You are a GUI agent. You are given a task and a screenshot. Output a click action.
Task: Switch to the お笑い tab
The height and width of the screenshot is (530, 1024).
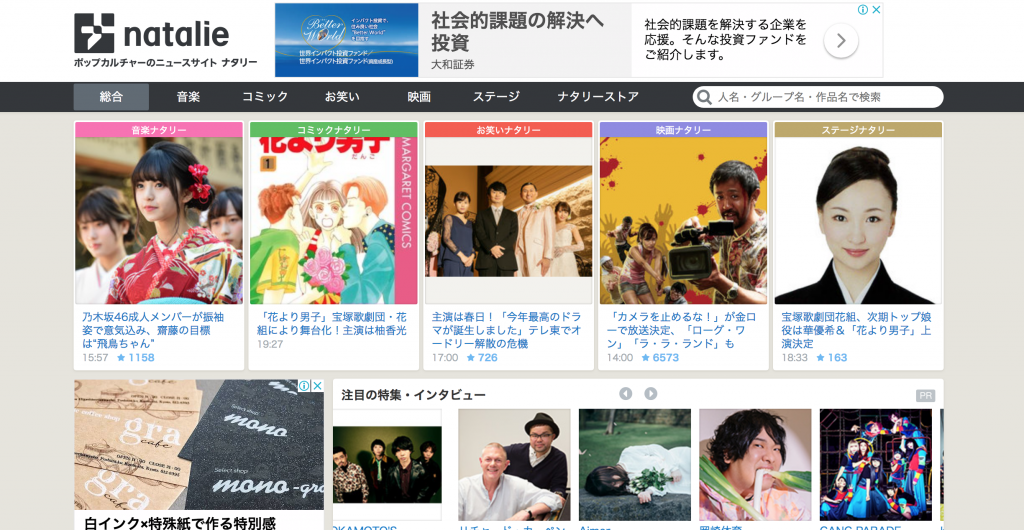tap(342, 97)
